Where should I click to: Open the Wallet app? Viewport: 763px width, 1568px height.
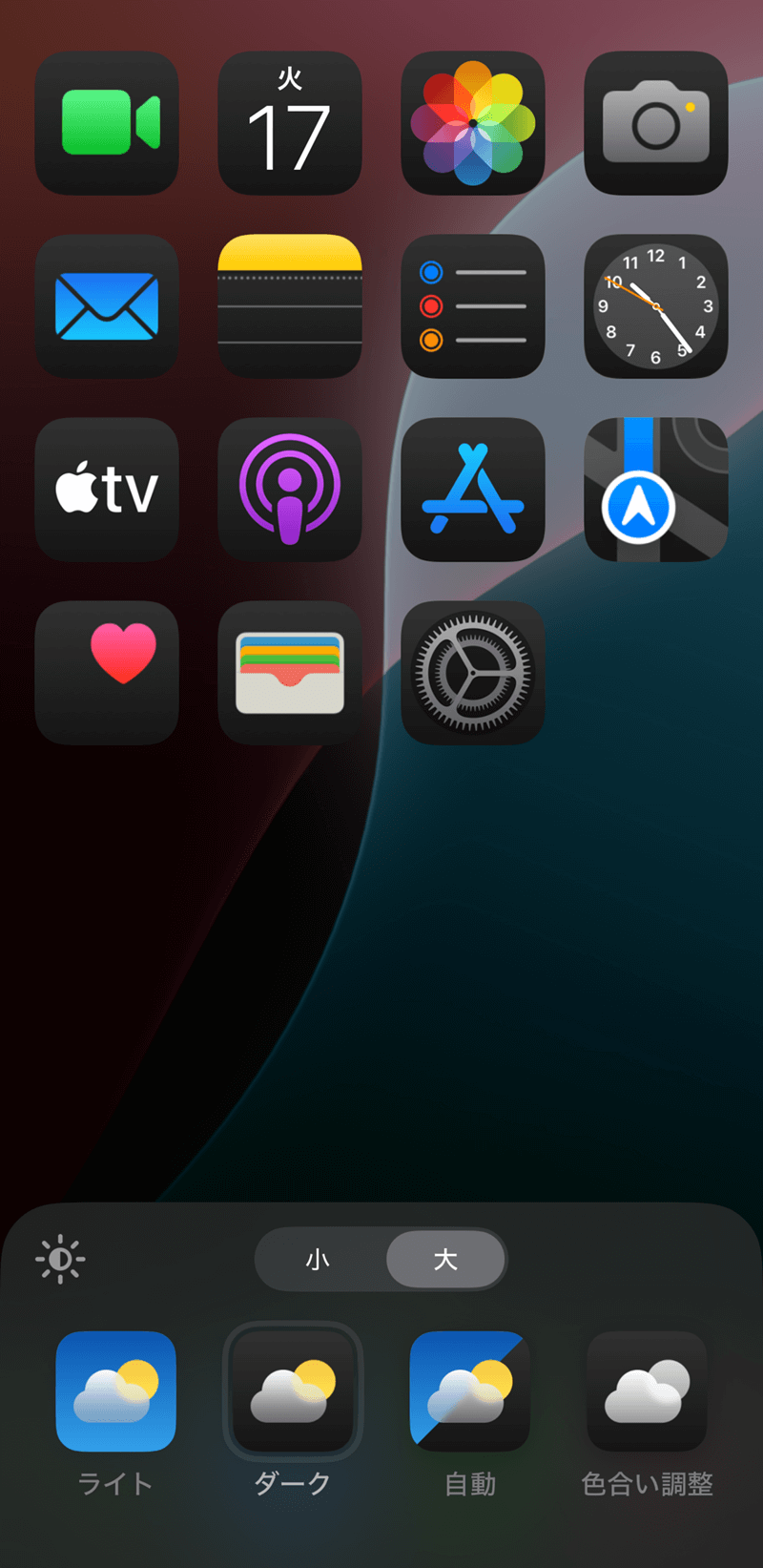[290, 673]
